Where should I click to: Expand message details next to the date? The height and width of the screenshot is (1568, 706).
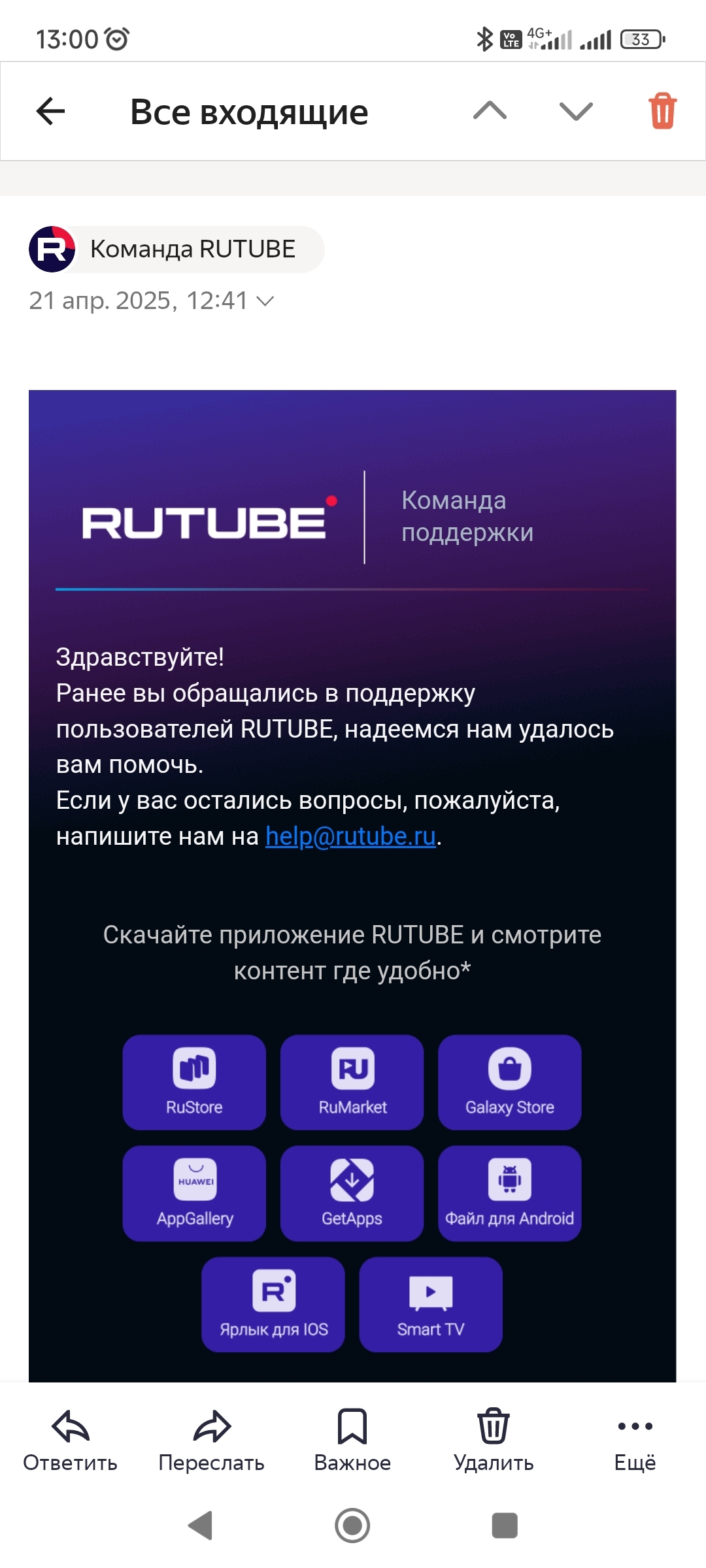point(265,301)
